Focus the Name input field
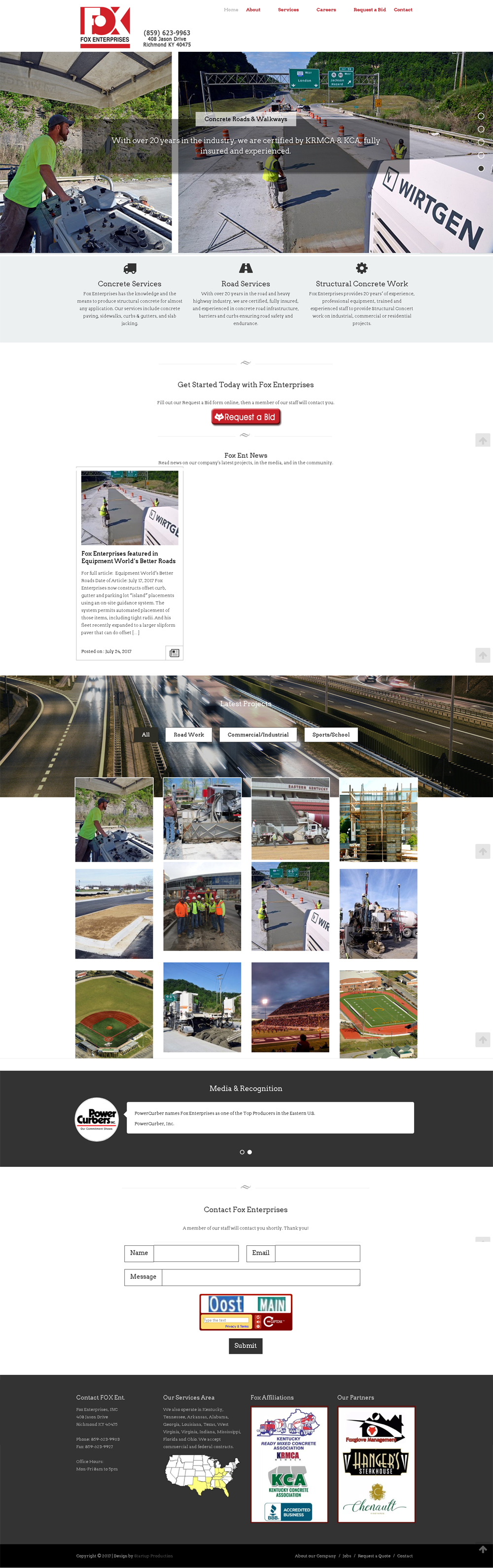493x1568 pixels. pyautogui.click(x=195, y=1253)
